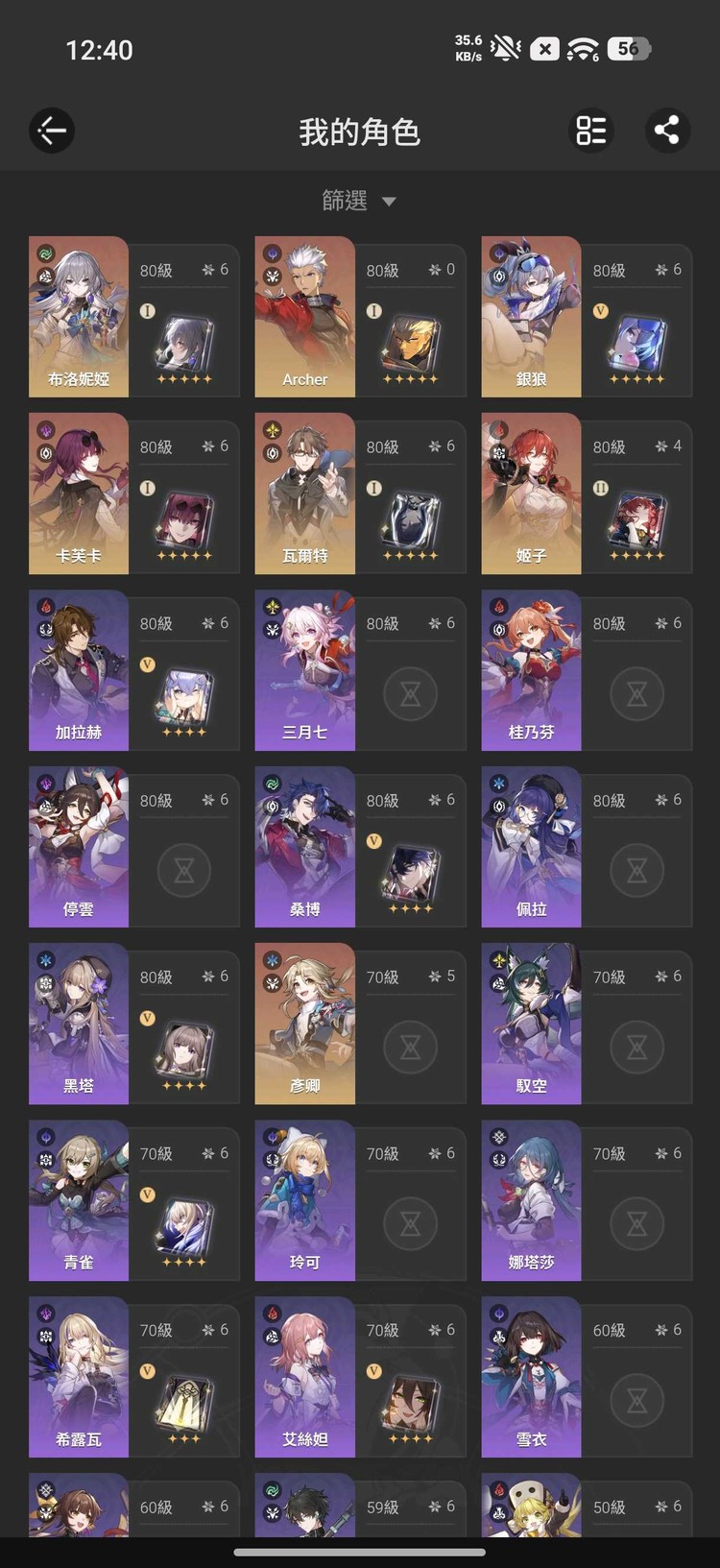Open the 青雀 character card

tap(134, 1200)
